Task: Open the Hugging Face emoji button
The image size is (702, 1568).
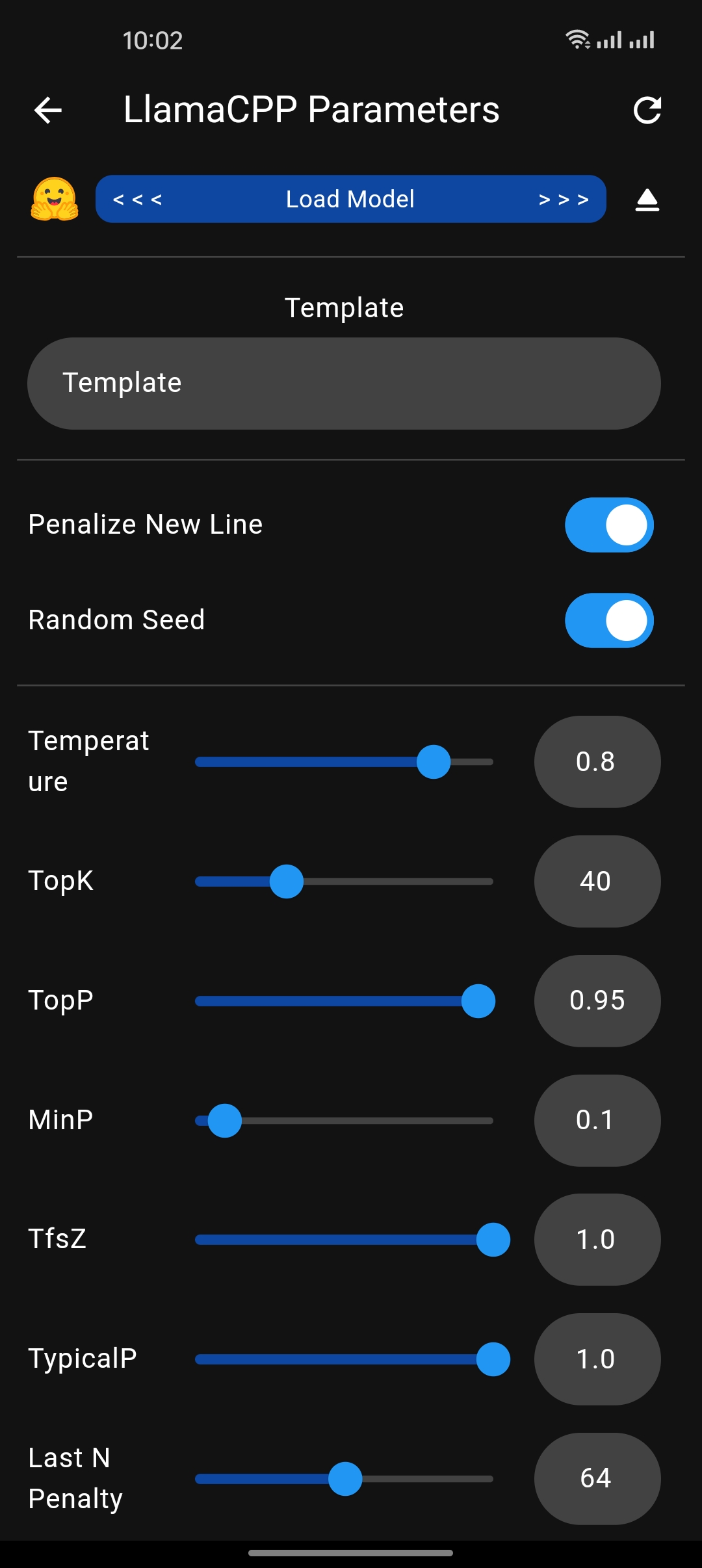Action: [55, 199]
